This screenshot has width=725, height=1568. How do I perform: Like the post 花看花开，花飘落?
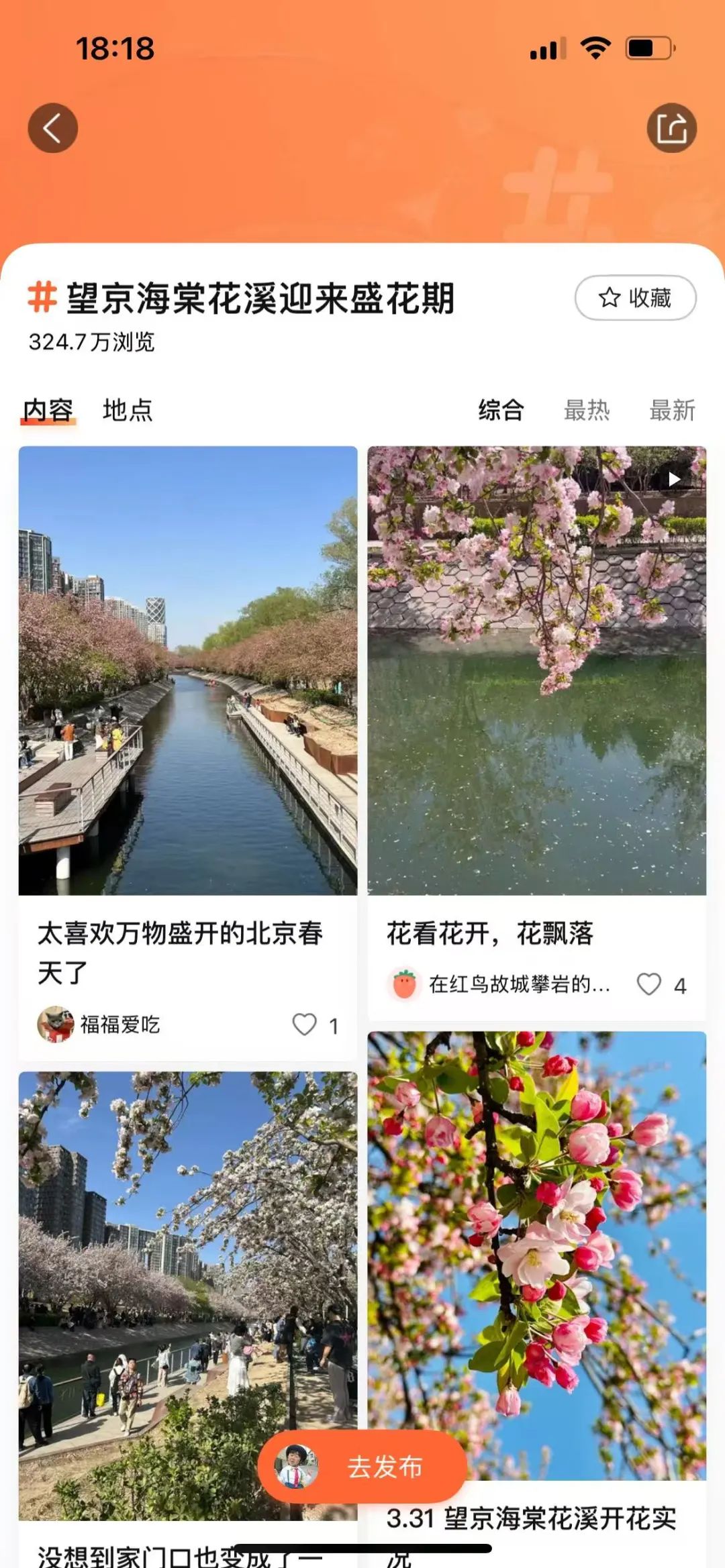[x=649, y=984]
